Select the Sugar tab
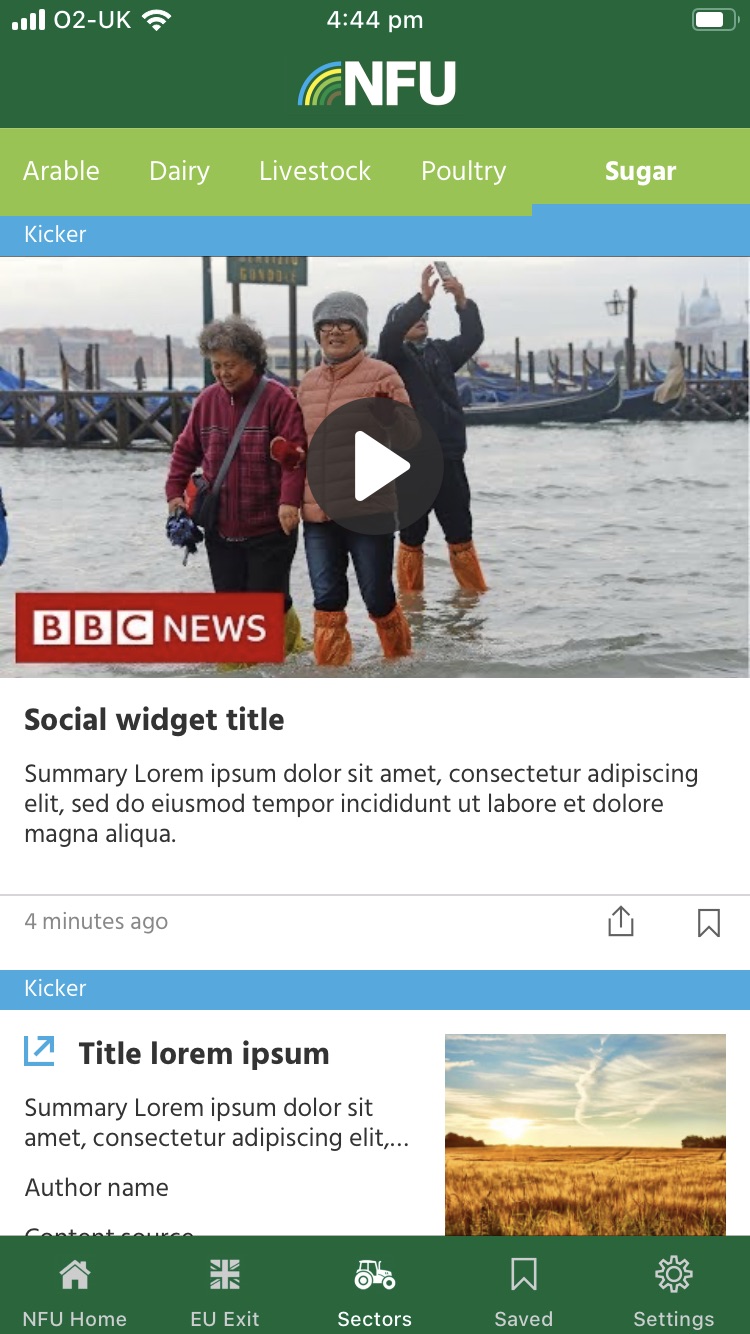This screenshot has width=750, height=1334. pos(640,171)
